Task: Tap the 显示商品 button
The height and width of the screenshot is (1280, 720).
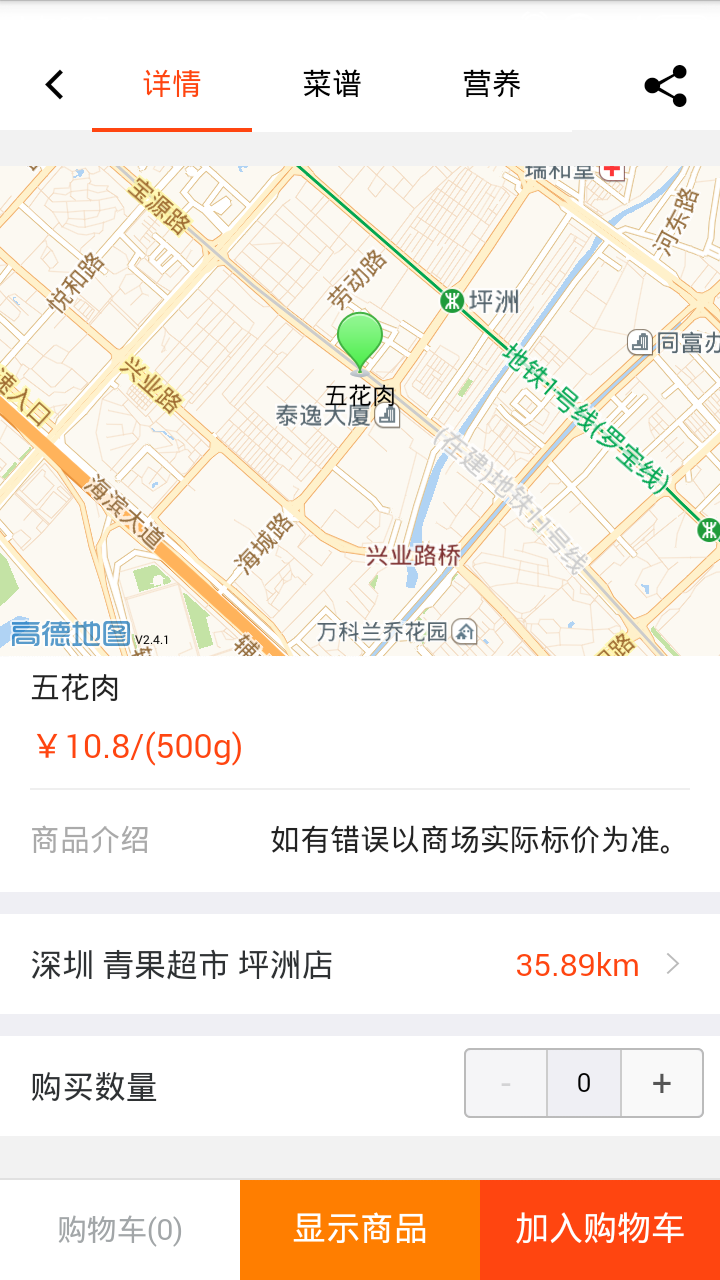Action: (360, 1229)
